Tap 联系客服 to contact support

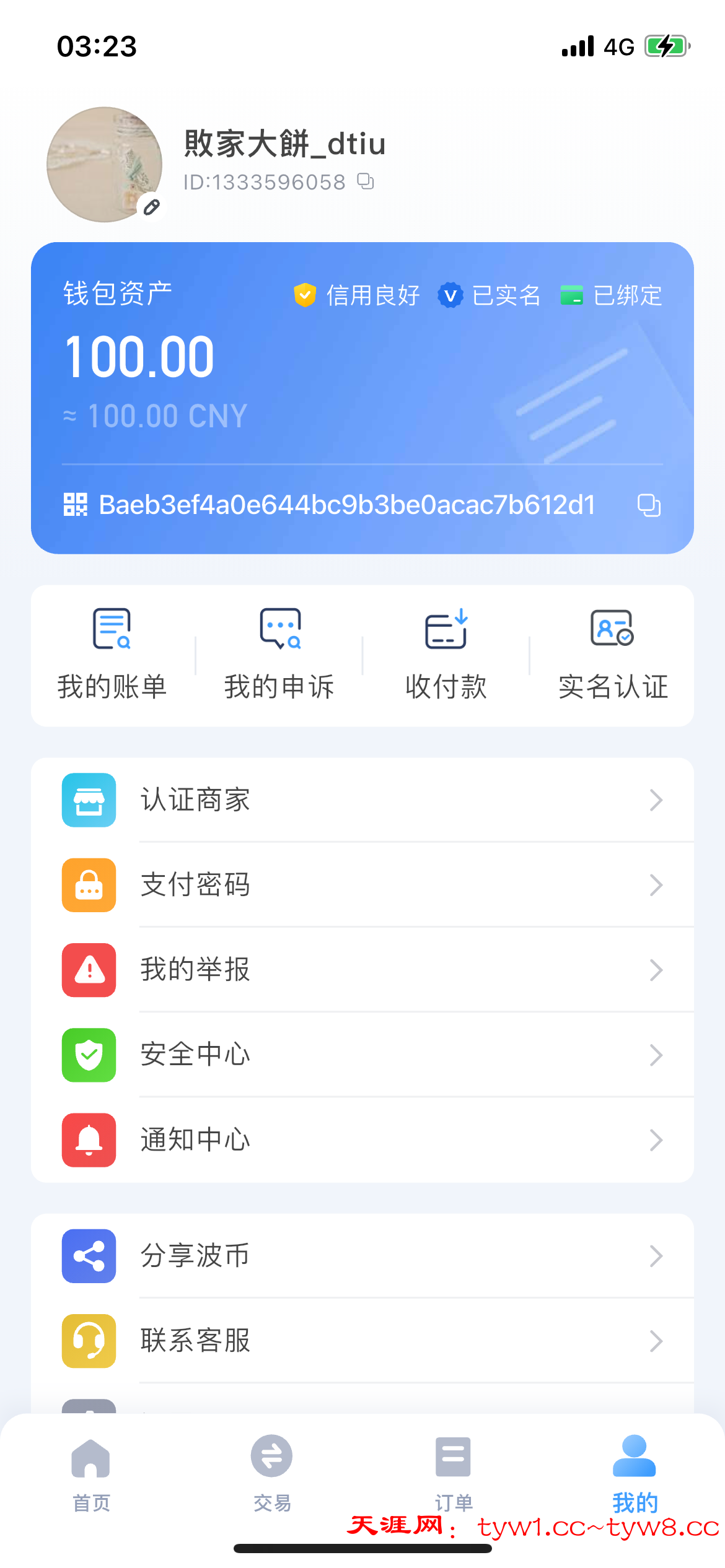pyautogui.click(x=362, y=1341)
